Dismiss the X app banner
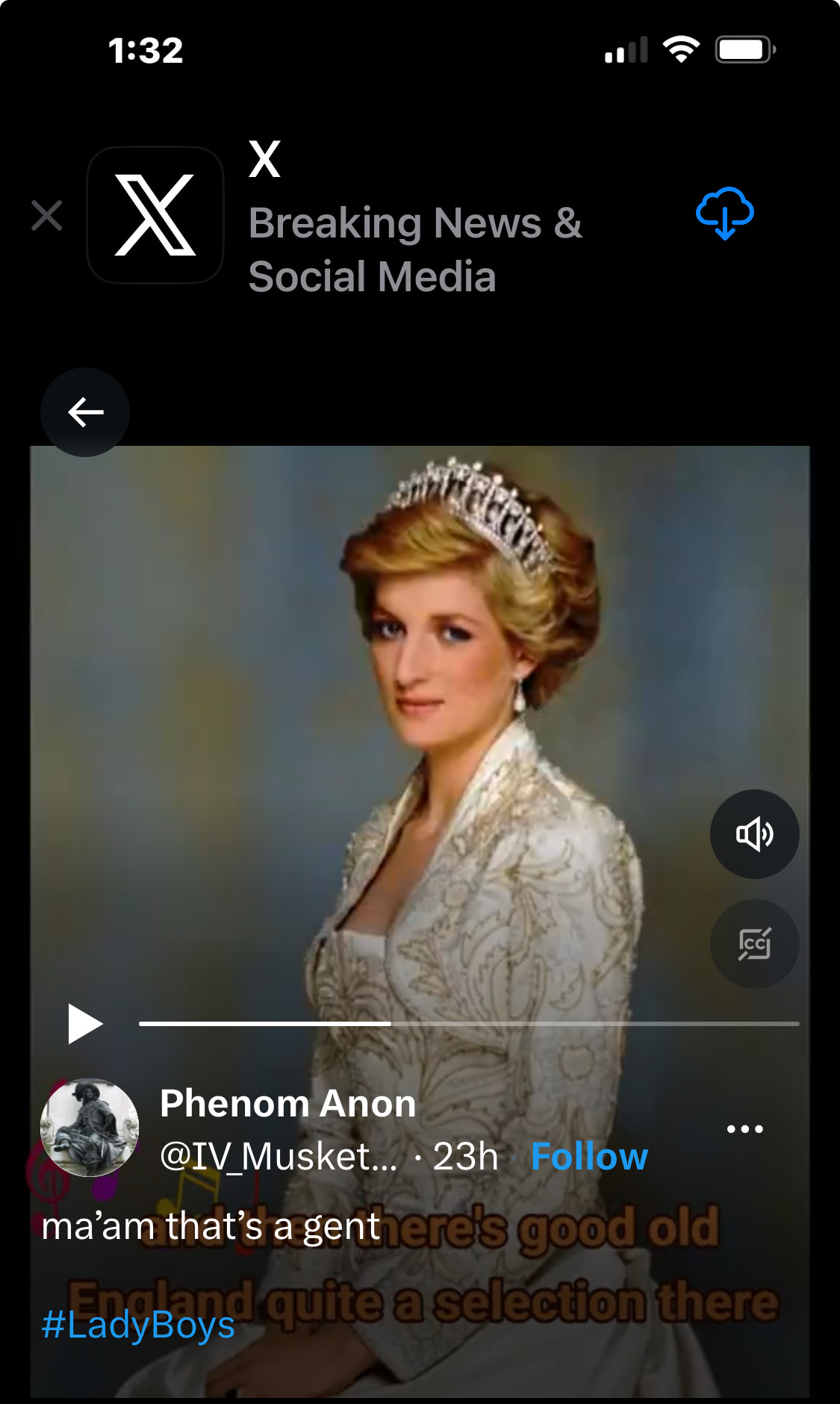The height and width of the screenshot is (1404, 840). coord(47,217)
